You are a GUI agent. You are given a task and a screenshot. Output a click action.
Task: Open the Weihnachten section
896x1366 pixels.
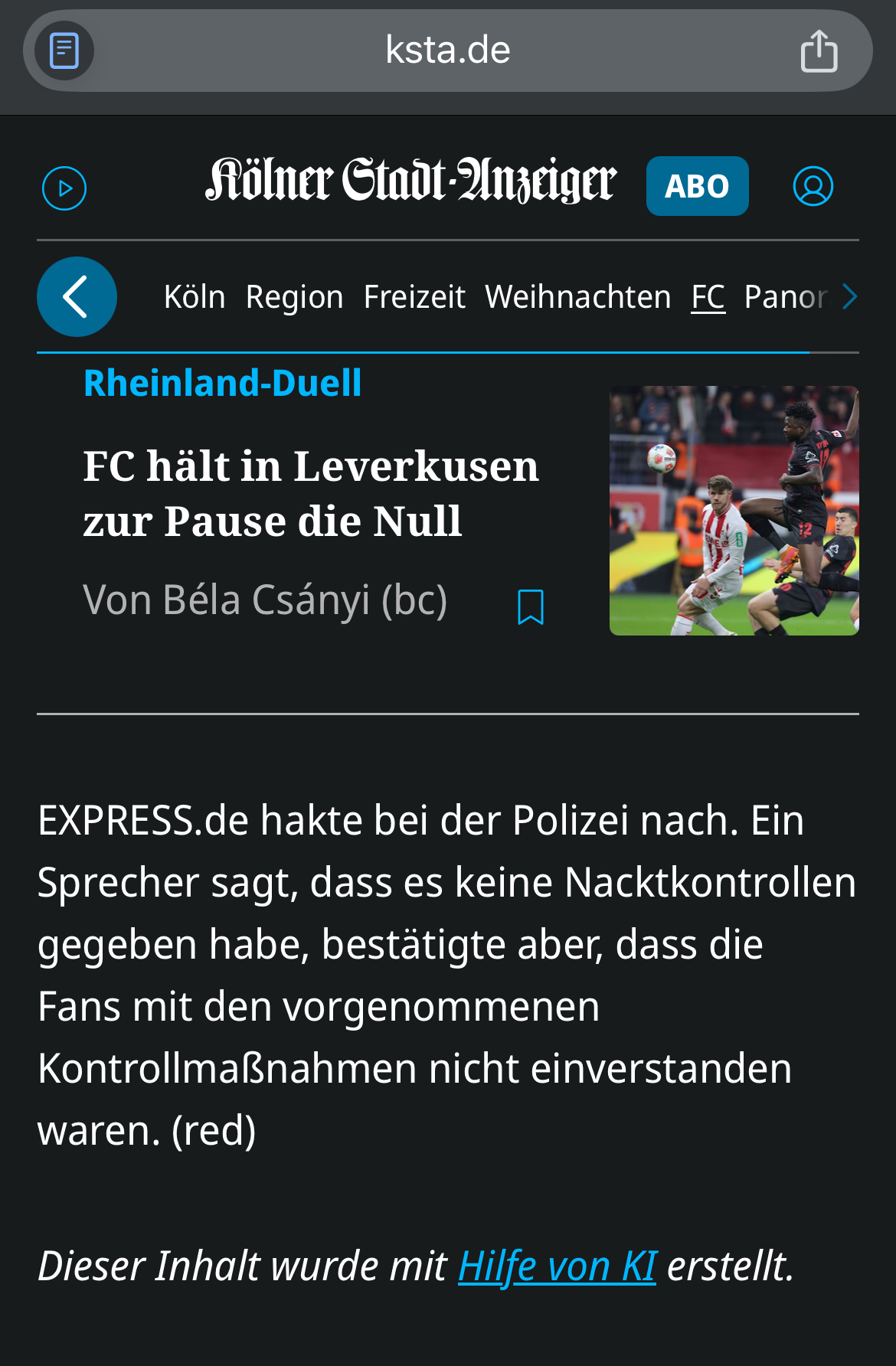coord(577,297)
